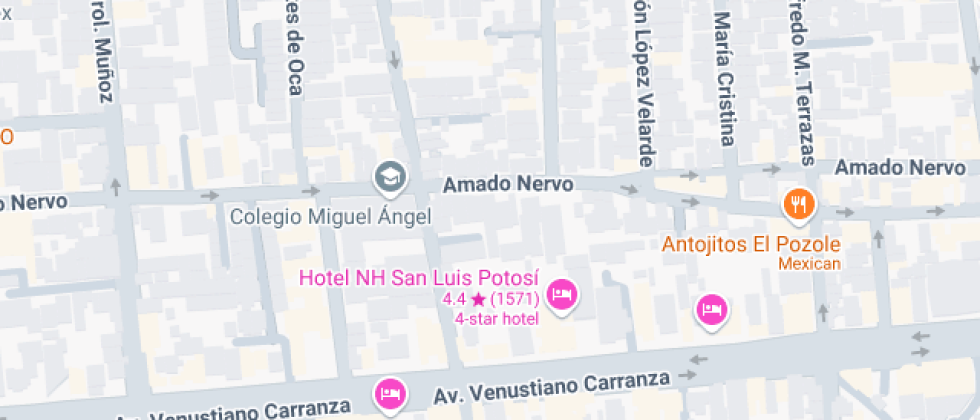
Task: Select the Hotel NH San Luis Potosí pin
Action: pyautogui.click(x=563, y=294)
